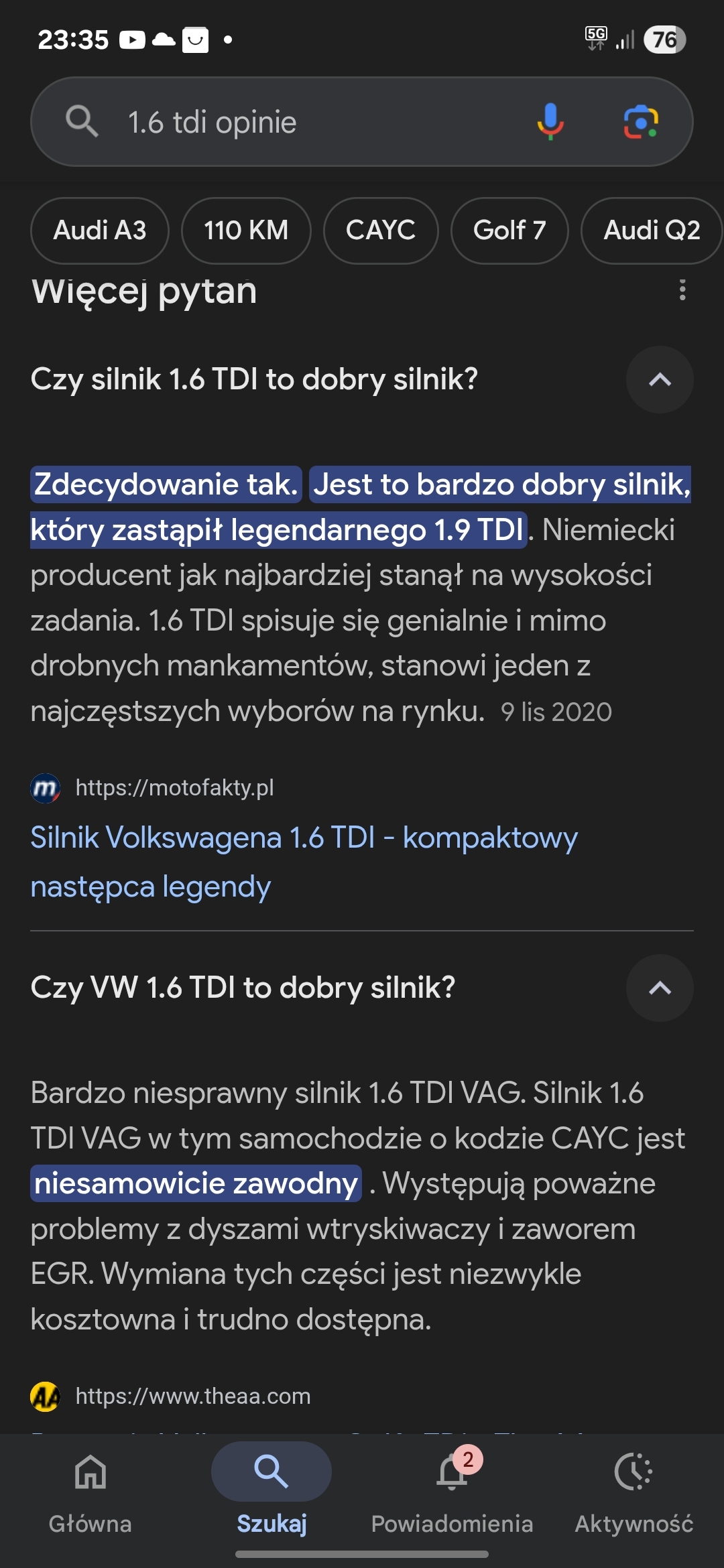Select the Audi Q2 chip
724x1568 pixels.
tap(651, 231)
